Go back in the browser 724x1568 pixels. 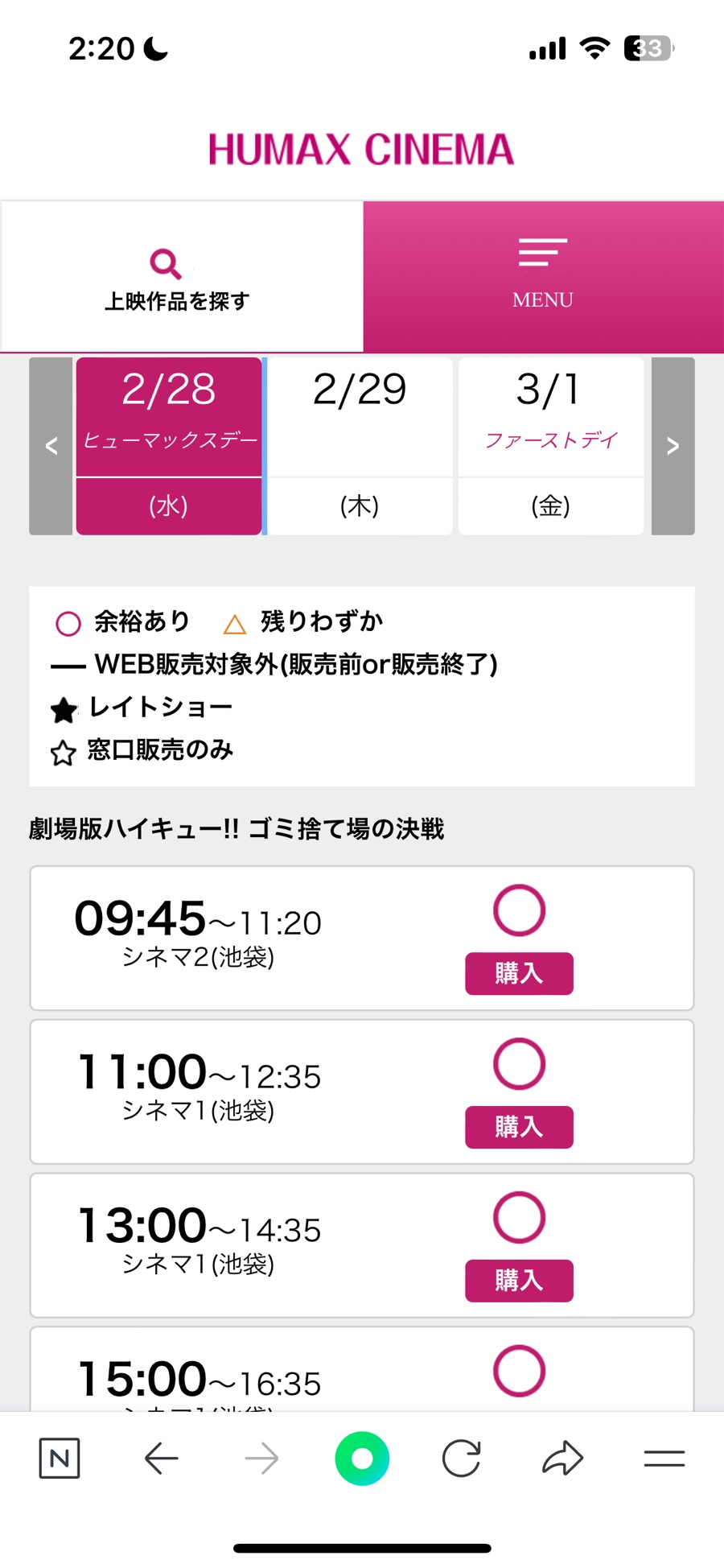click(161, 1458)
